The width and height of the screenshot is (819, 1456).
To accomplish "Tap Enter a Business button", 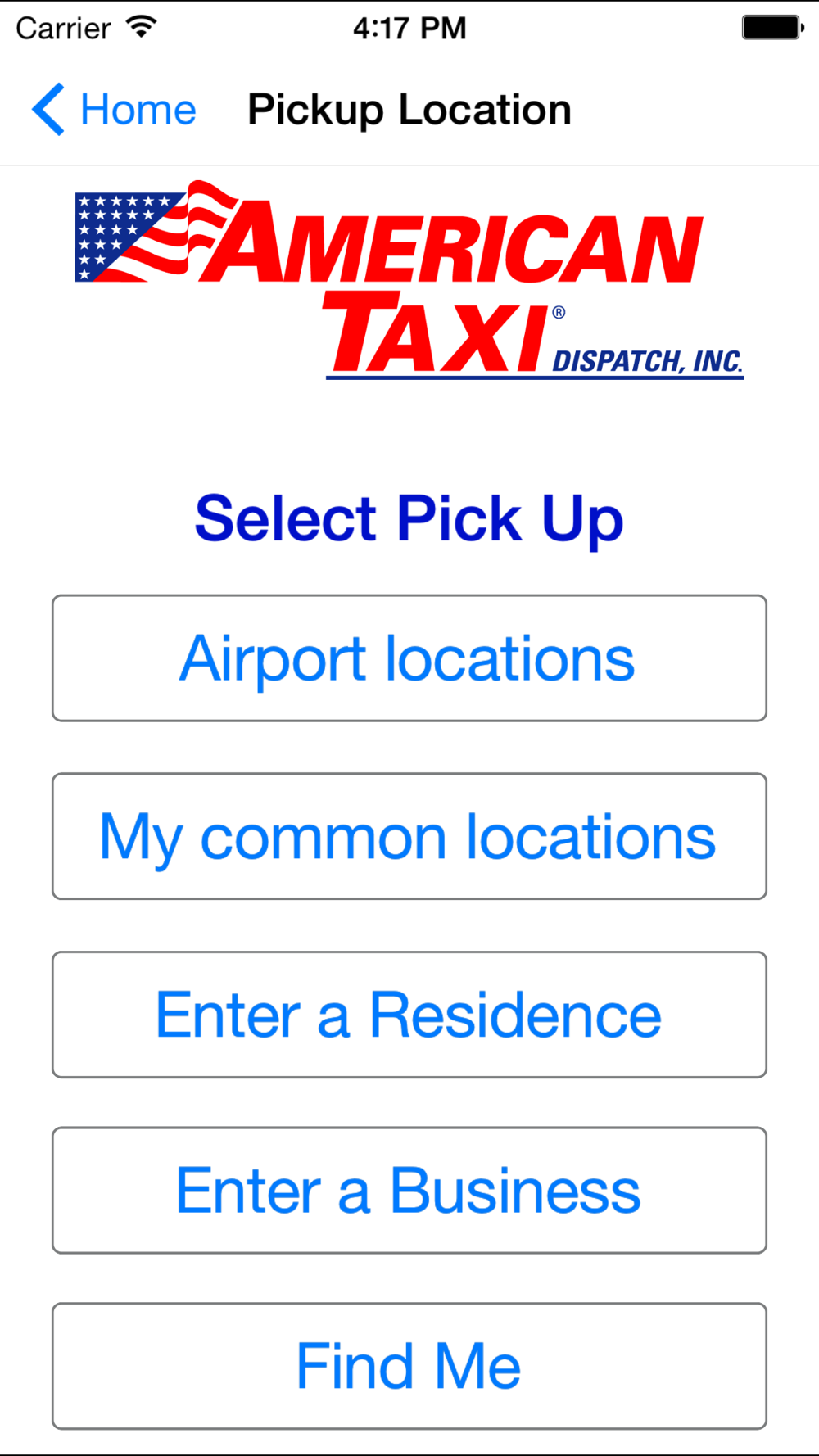I will (409, 1191).
